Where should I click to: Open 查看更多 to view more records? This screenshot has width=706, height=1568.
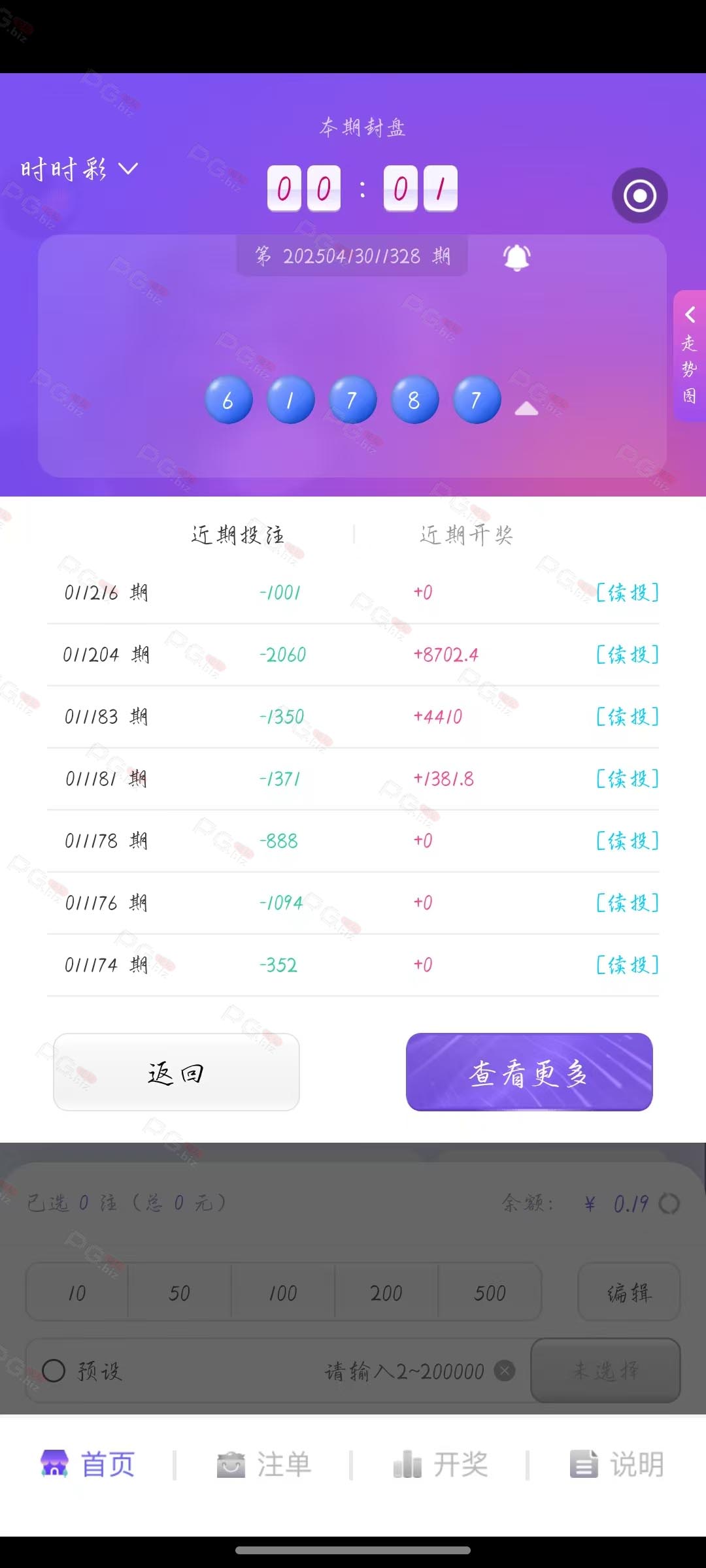pyautogui.click(x=529, y=1072)
